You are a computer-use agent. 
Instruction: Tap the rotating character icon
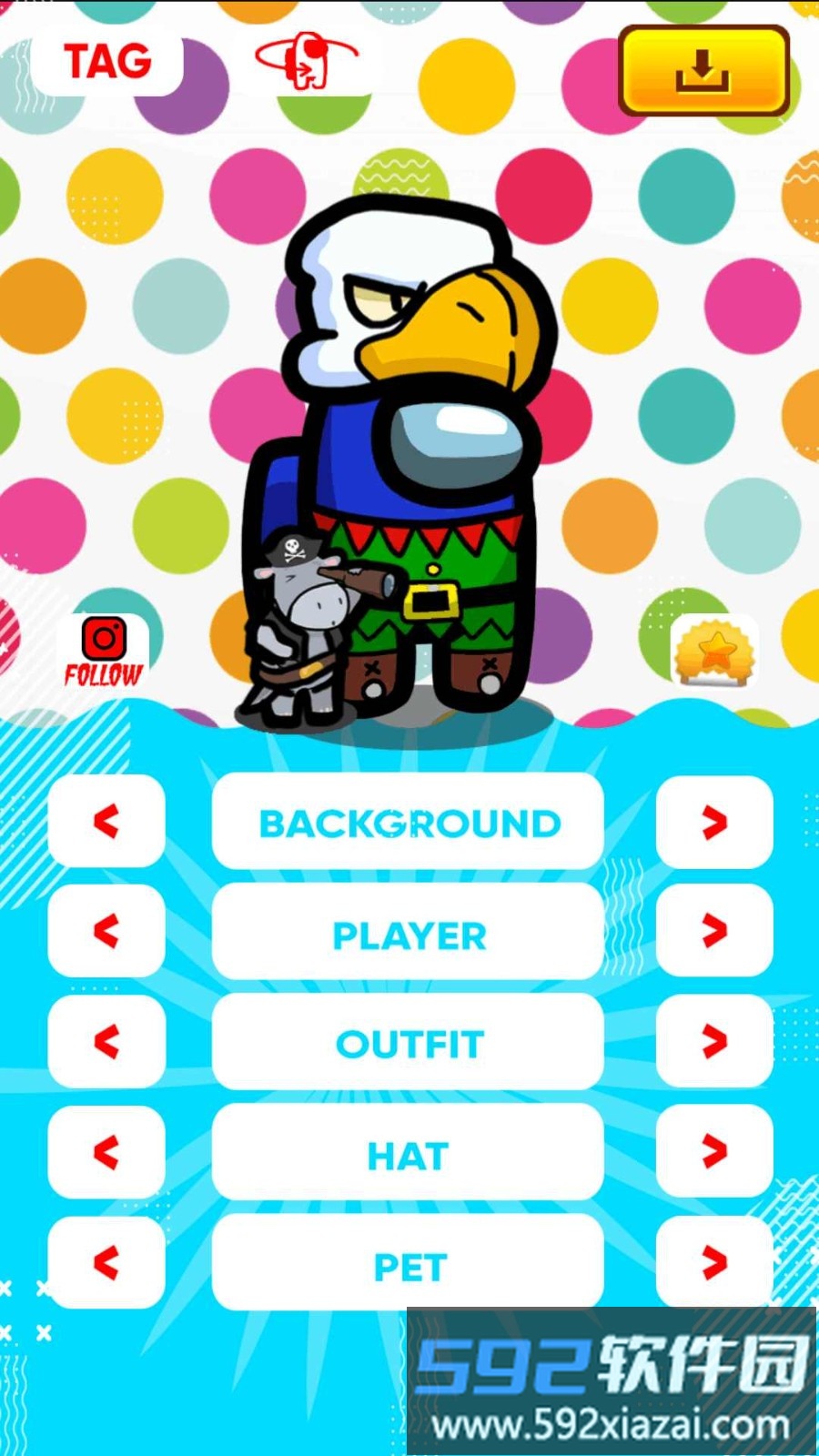click(308, 60)
